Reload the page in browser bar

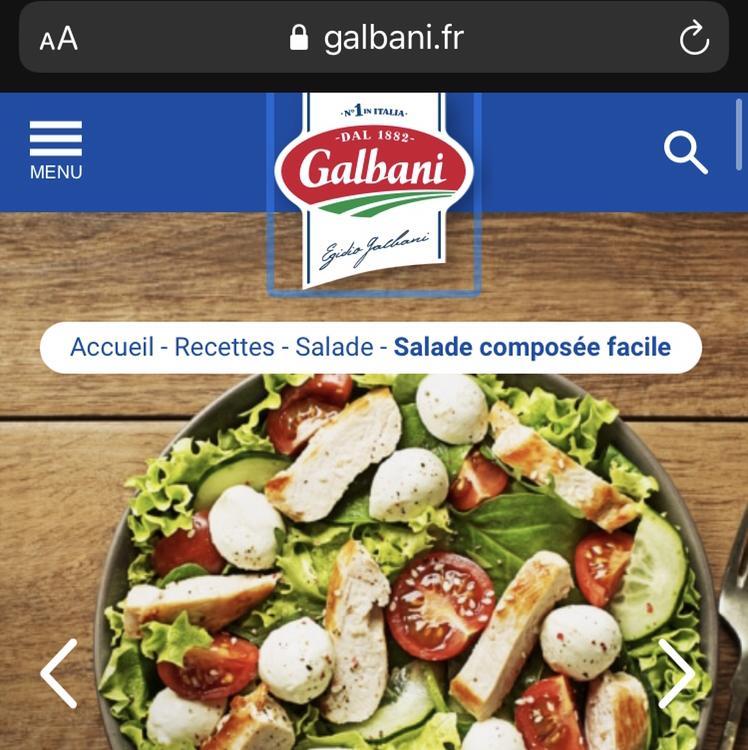pyautogui.click(x=693, y=39)
